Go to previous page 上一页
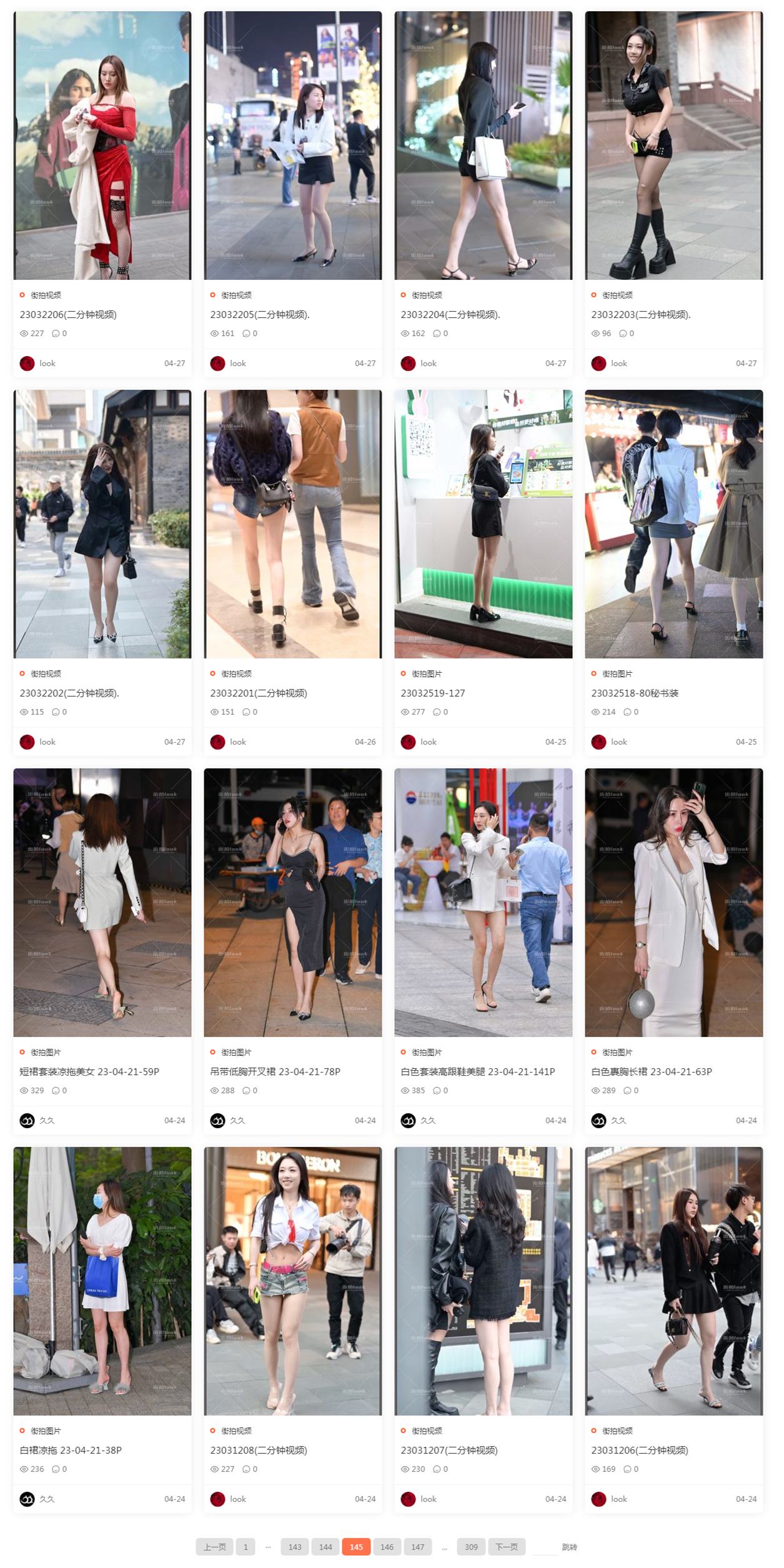The width and height of the screenshot is (784, 1568). [214, 1547]
